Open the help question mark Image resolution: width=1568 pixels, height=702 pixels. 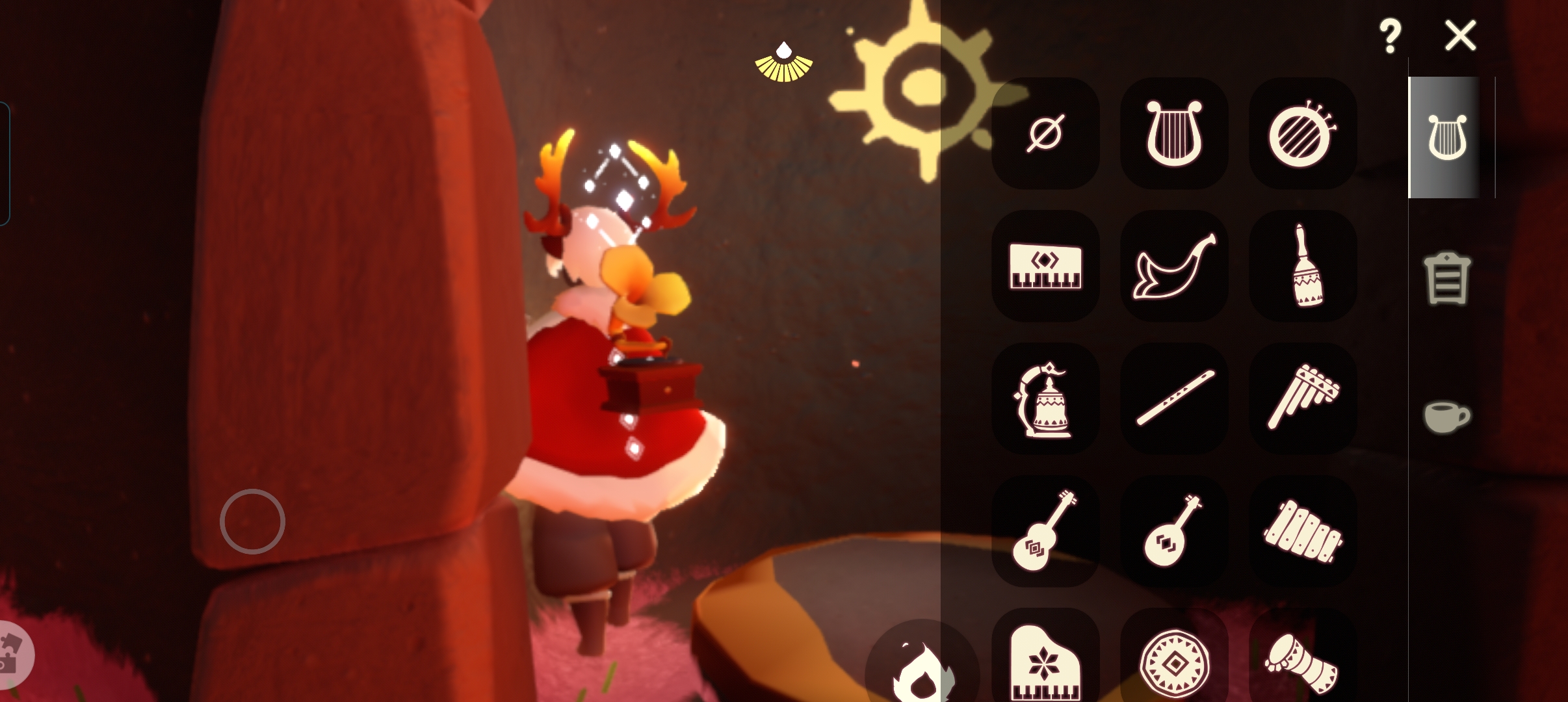point(1390,36)
